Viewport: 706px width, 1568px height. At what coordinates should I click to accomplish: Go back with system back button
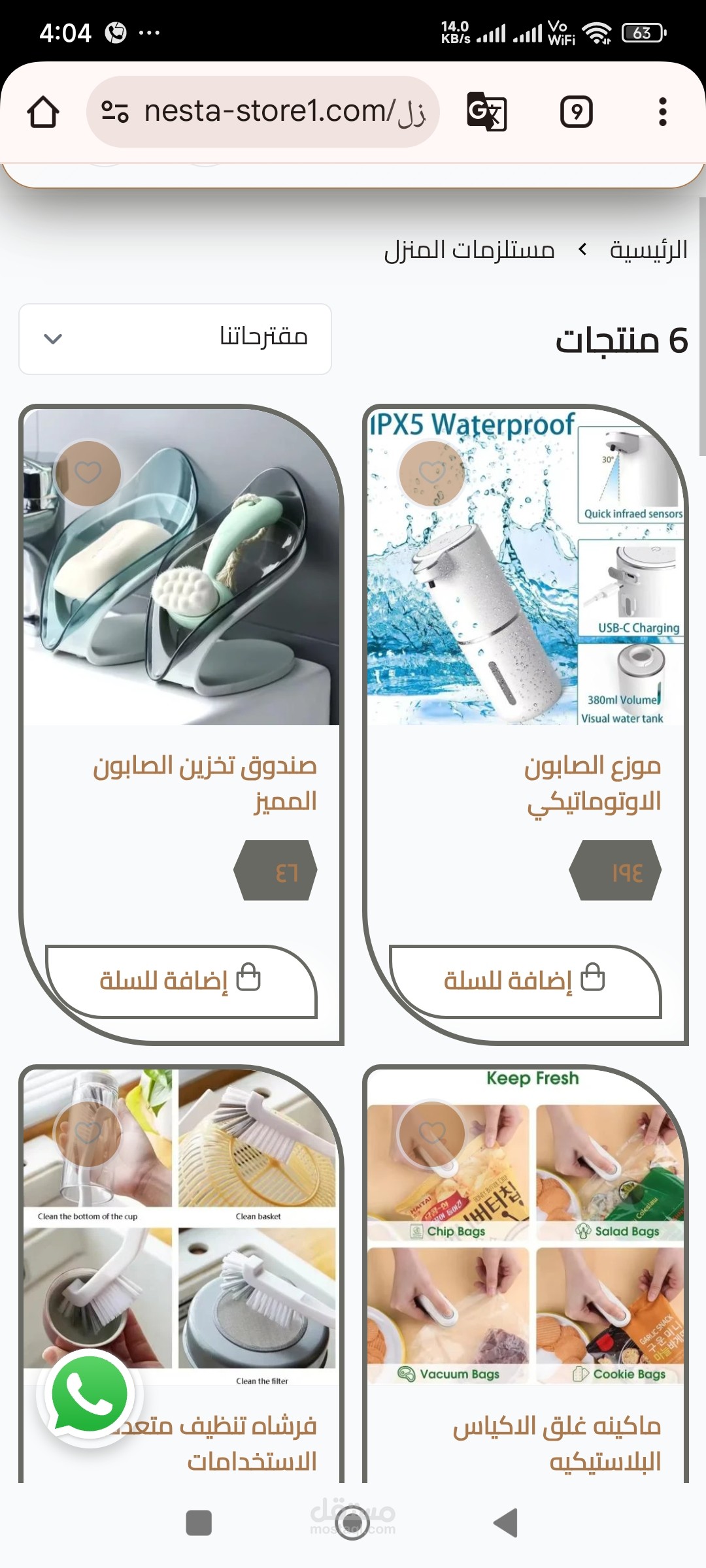505,1523
